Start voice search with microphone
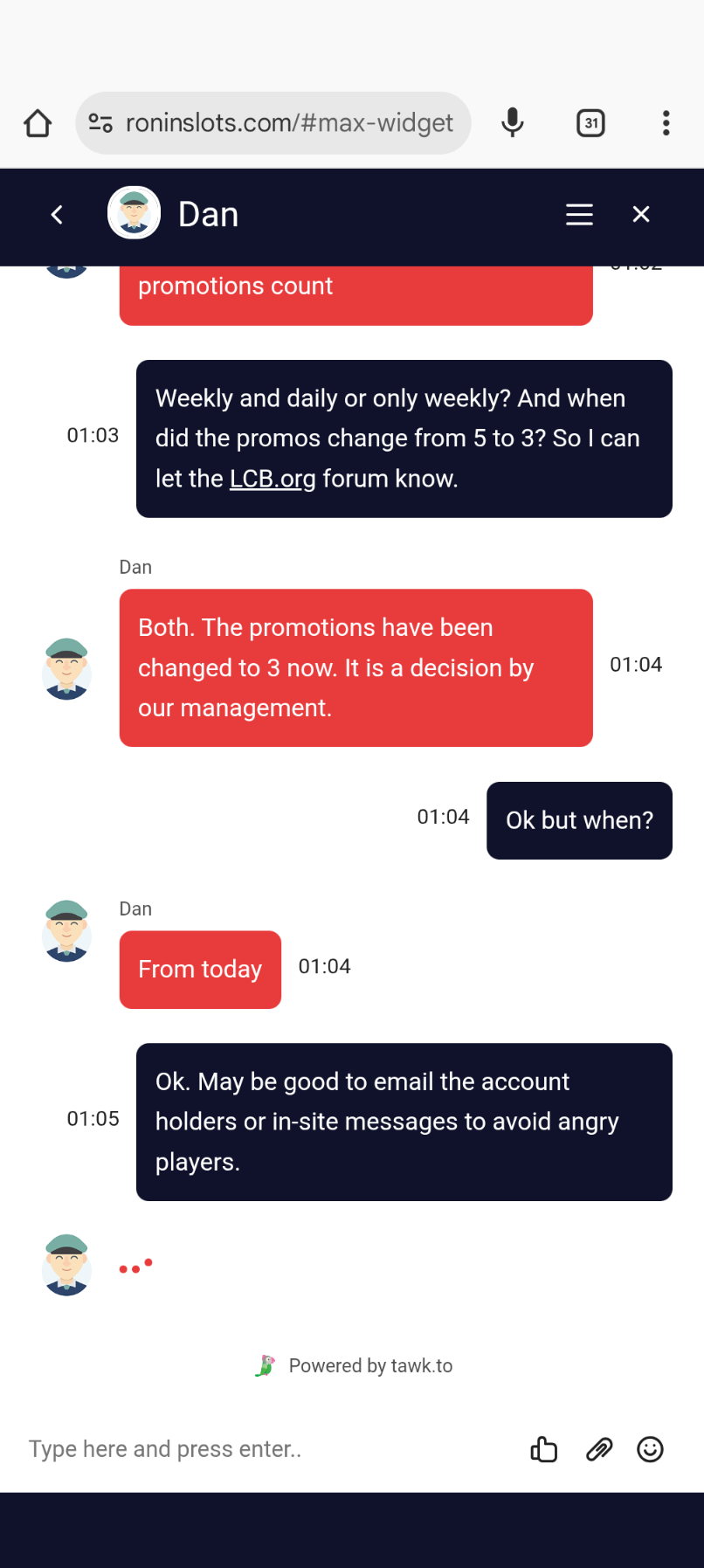 513,123
